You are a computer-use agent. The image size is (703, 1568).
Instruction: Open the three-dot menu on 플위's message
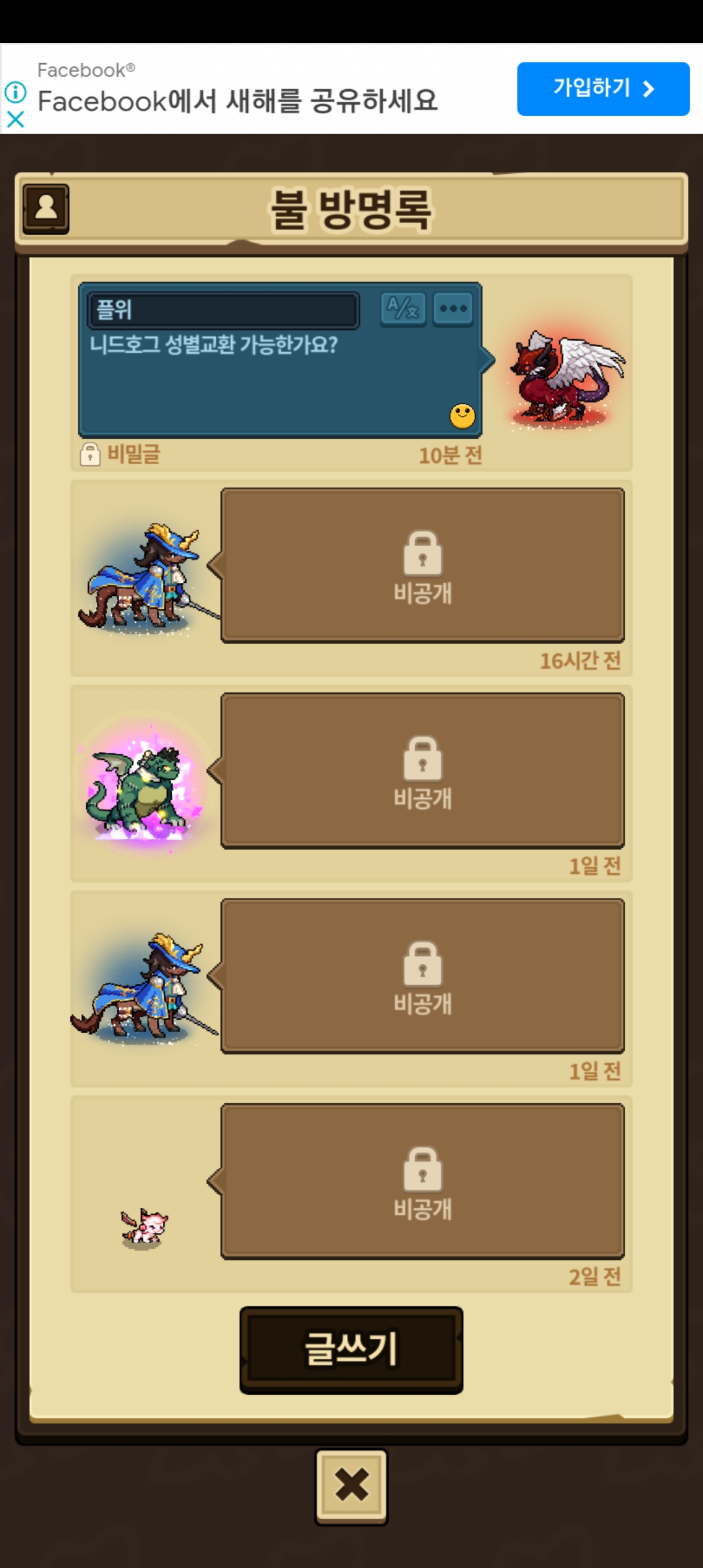click(453, 308)
